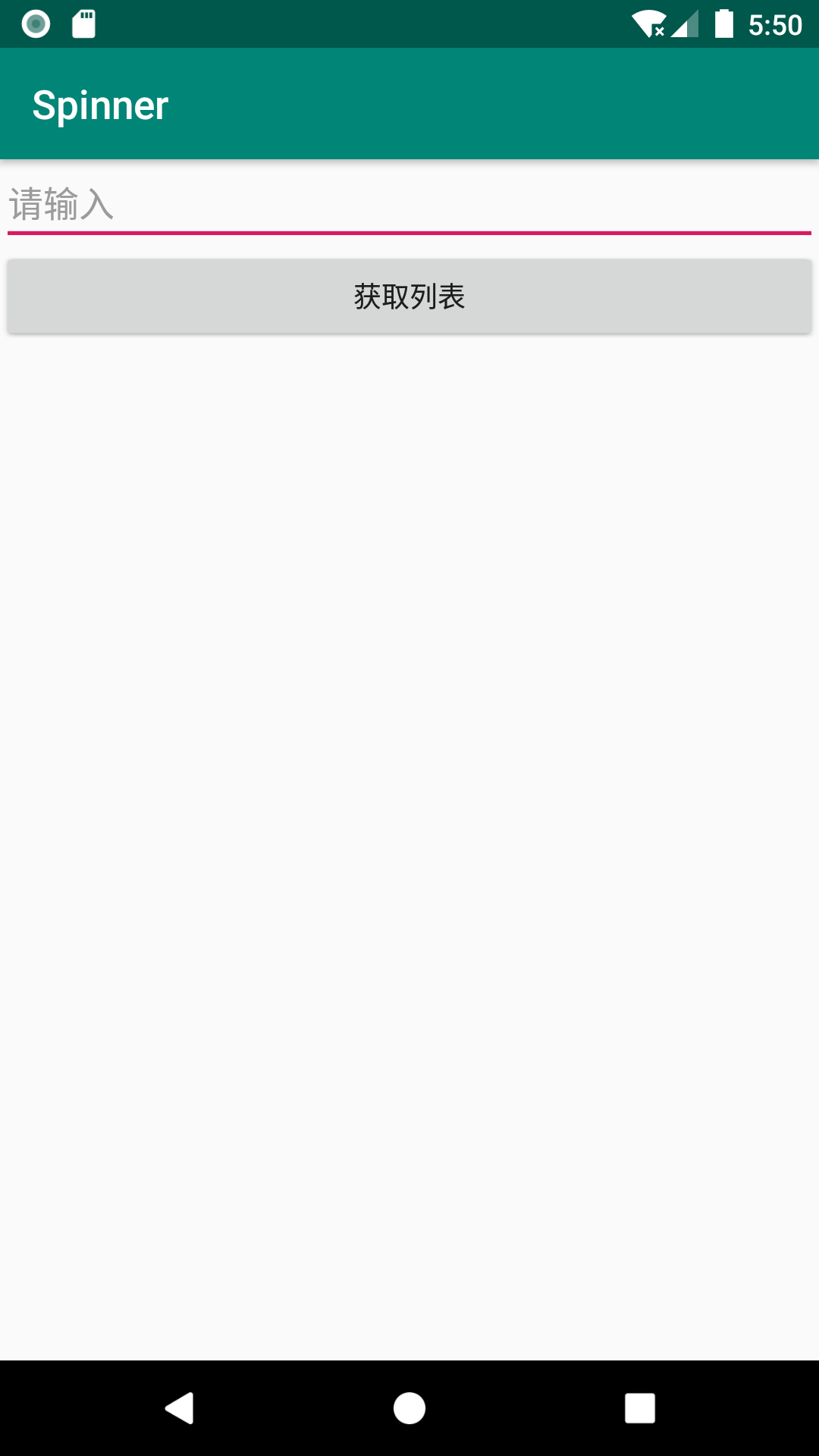Select the 请输入 placeholder text
Image resolution: width=819 pixels, height=1456 pixels.
point(61,203)
